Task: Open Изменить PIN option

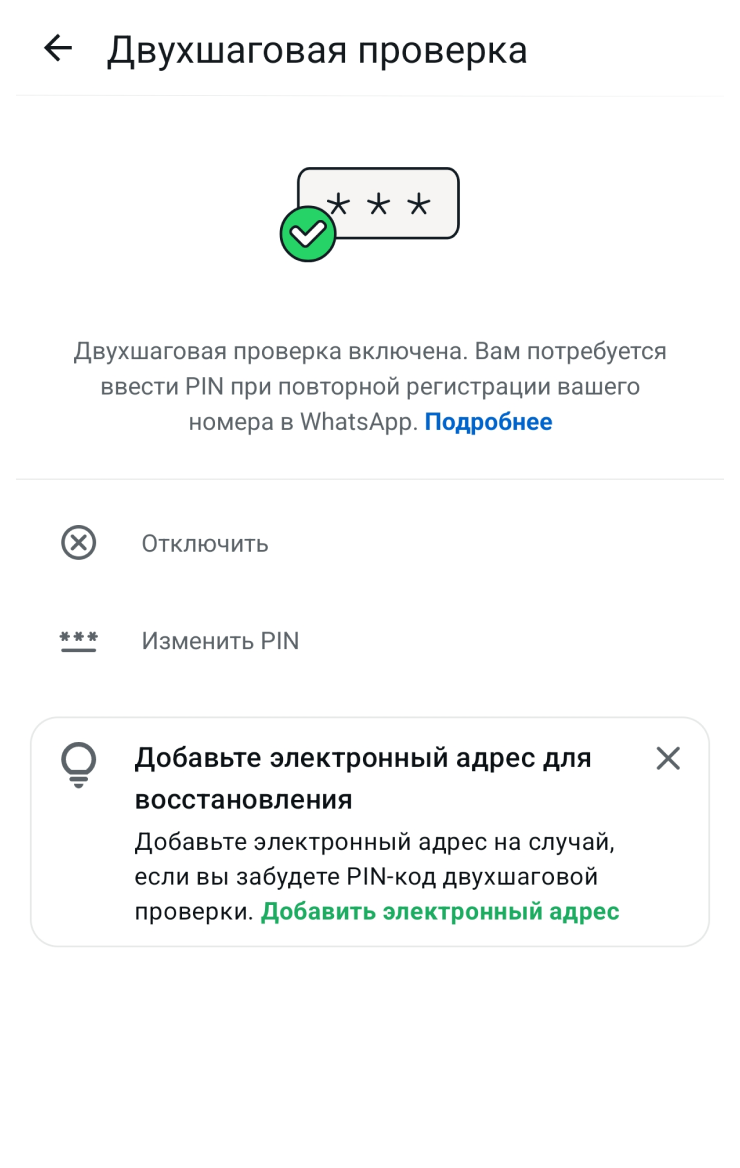Action: [220, 641]
